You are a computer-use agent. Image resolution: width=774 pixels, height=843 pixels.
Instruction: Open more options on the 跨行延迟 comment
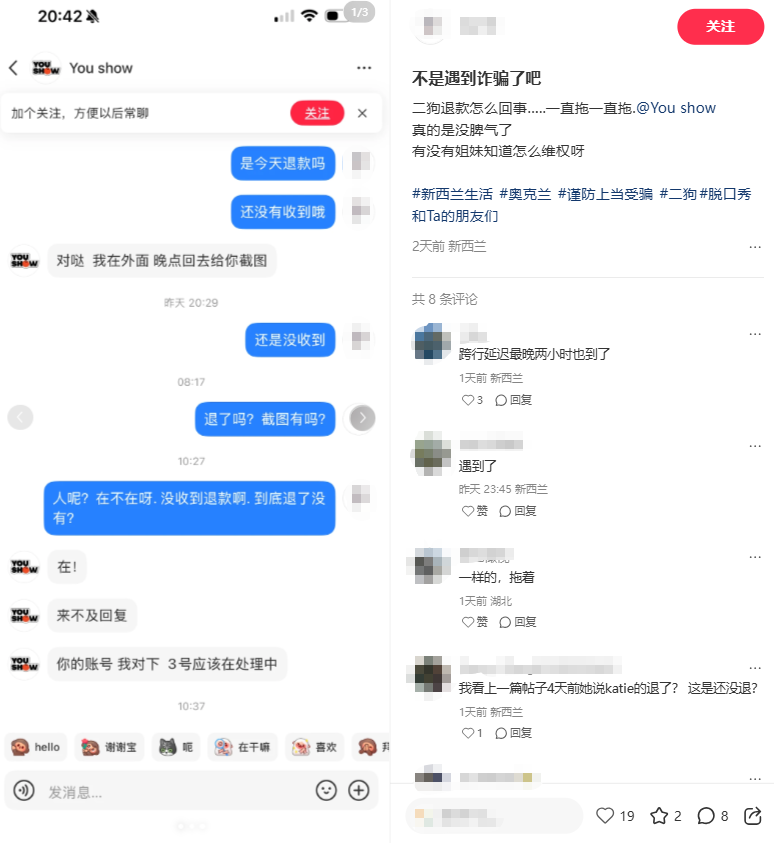(755, 332)
